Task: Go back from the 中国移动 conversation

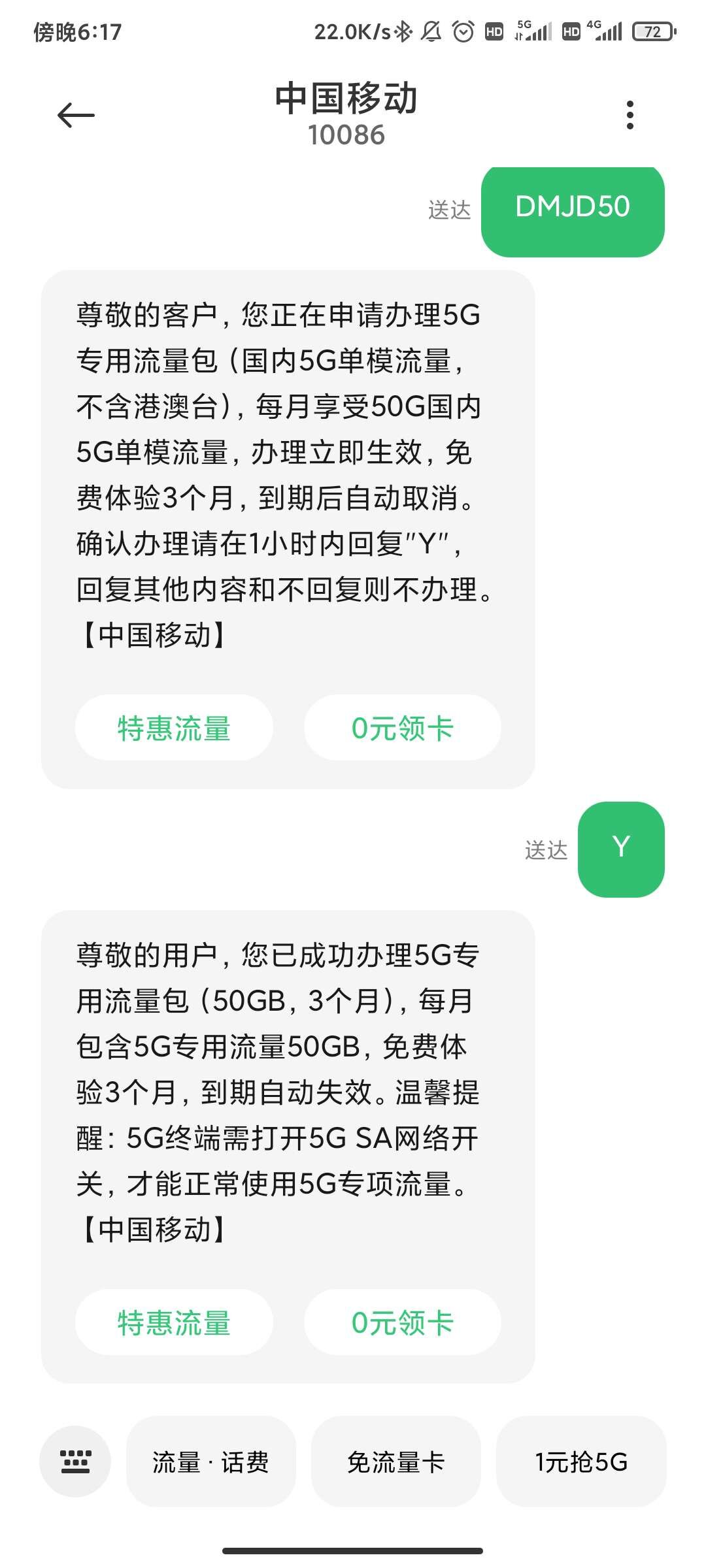Action: point(76,116)
